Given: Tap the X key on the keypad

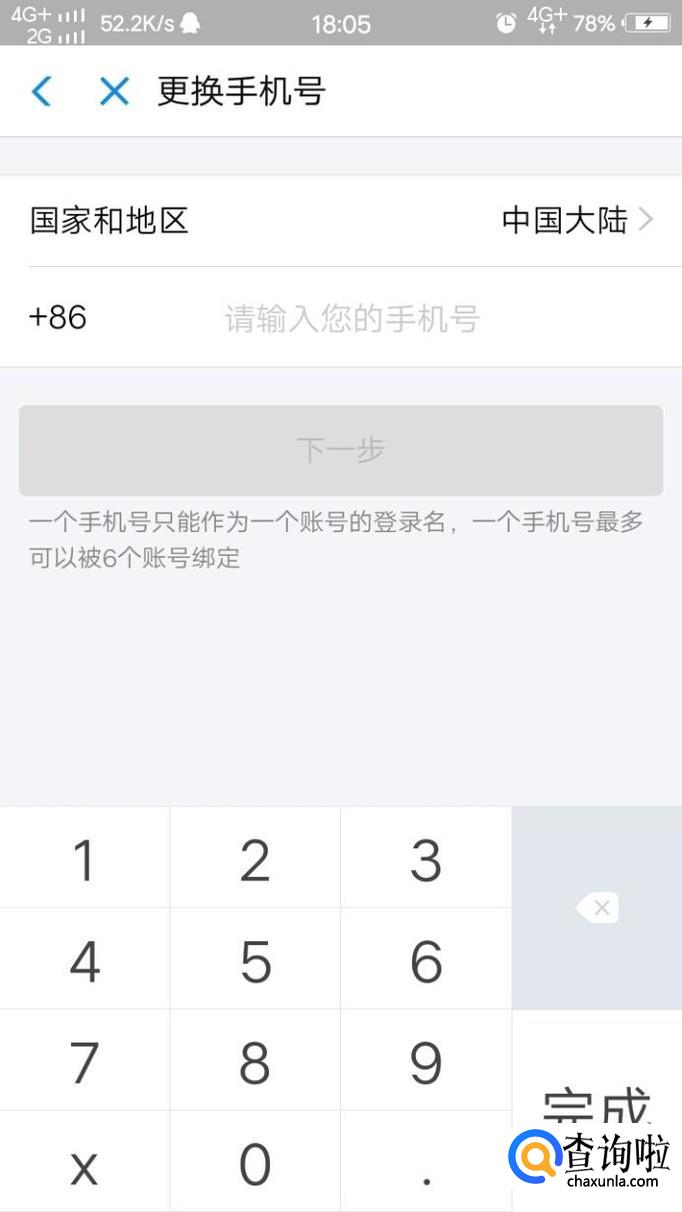Looking at the screenshot, I should click(85, 1162).
